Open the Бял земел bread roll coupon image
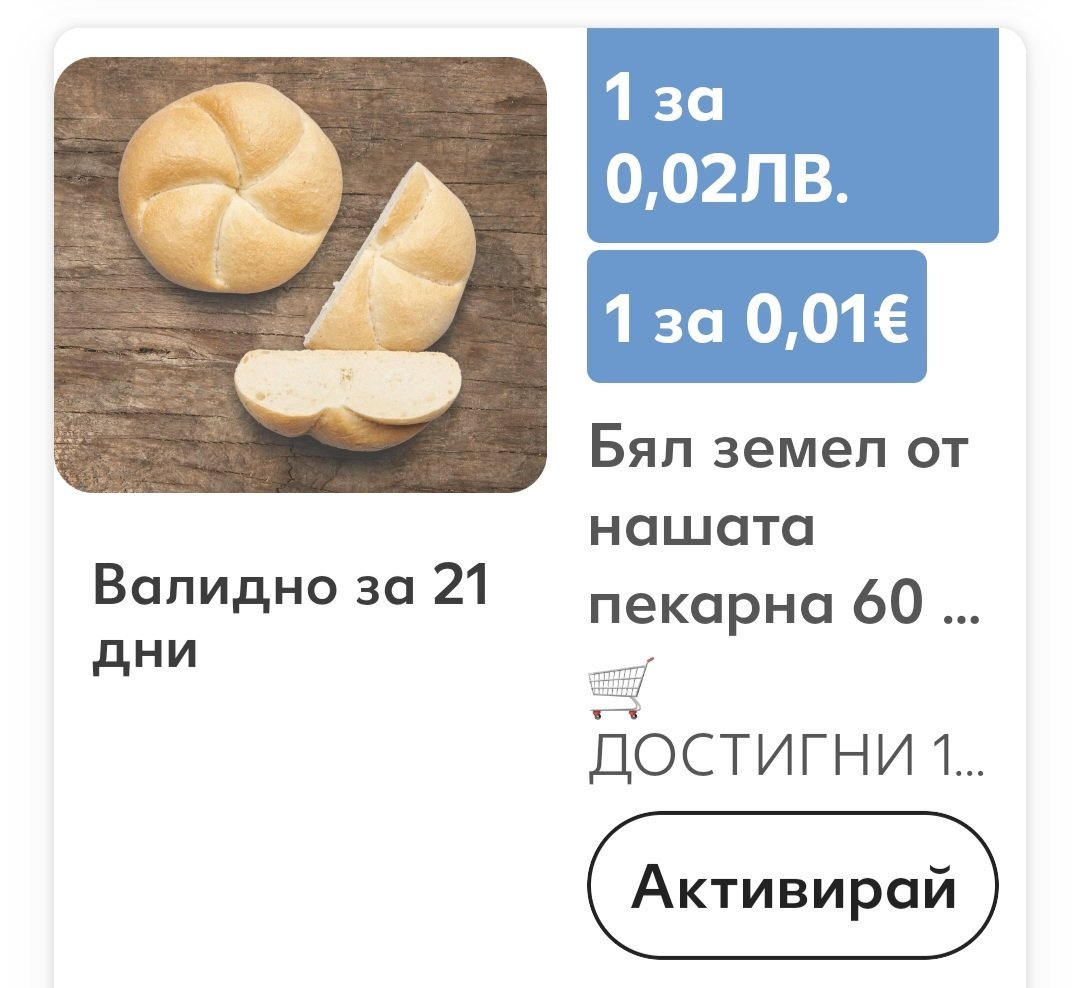1080x988 pixels. pyautogui.click(x=300, y=275)
